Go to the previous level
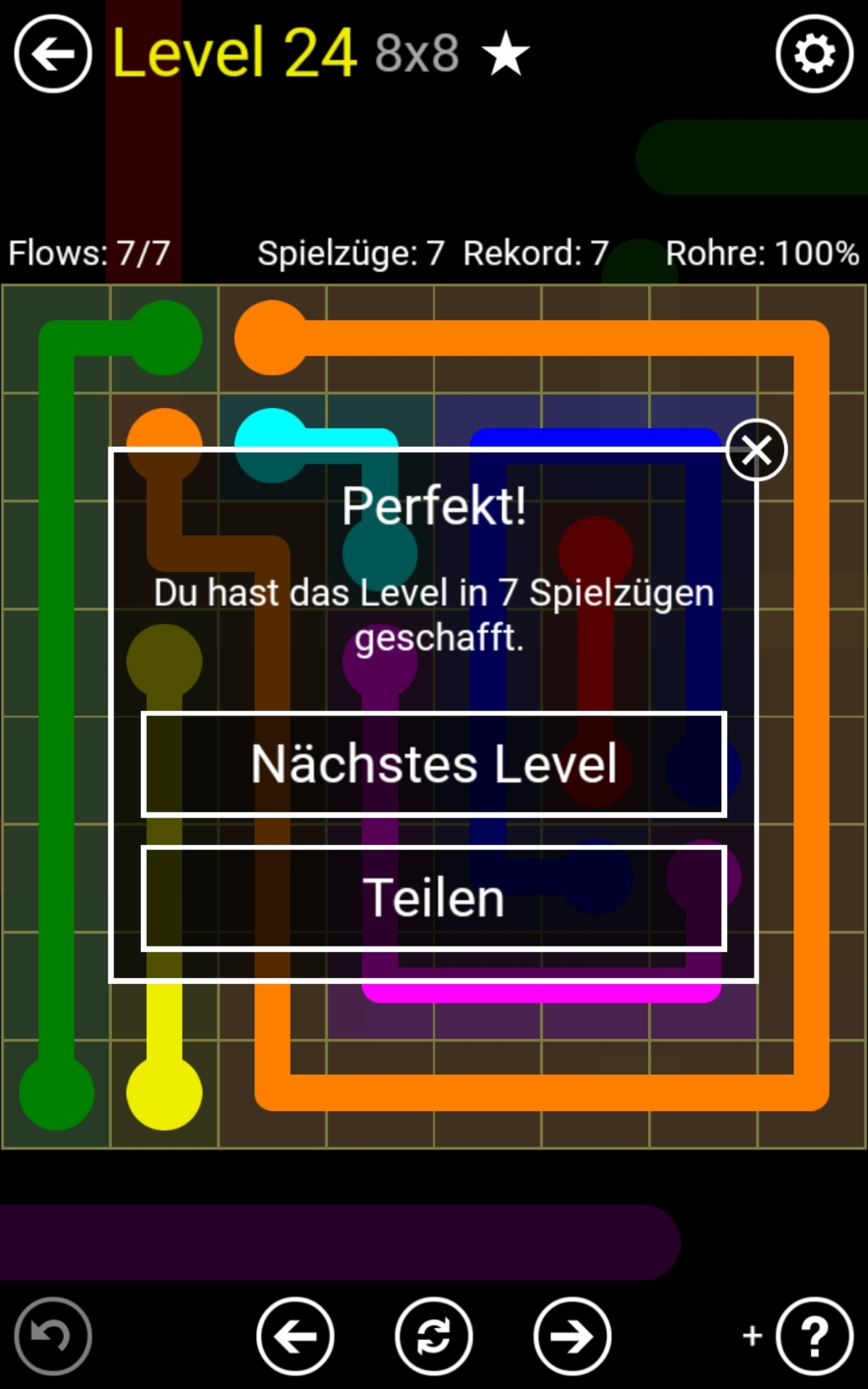Screen dimensions: 868x1389 (295, 1336)
